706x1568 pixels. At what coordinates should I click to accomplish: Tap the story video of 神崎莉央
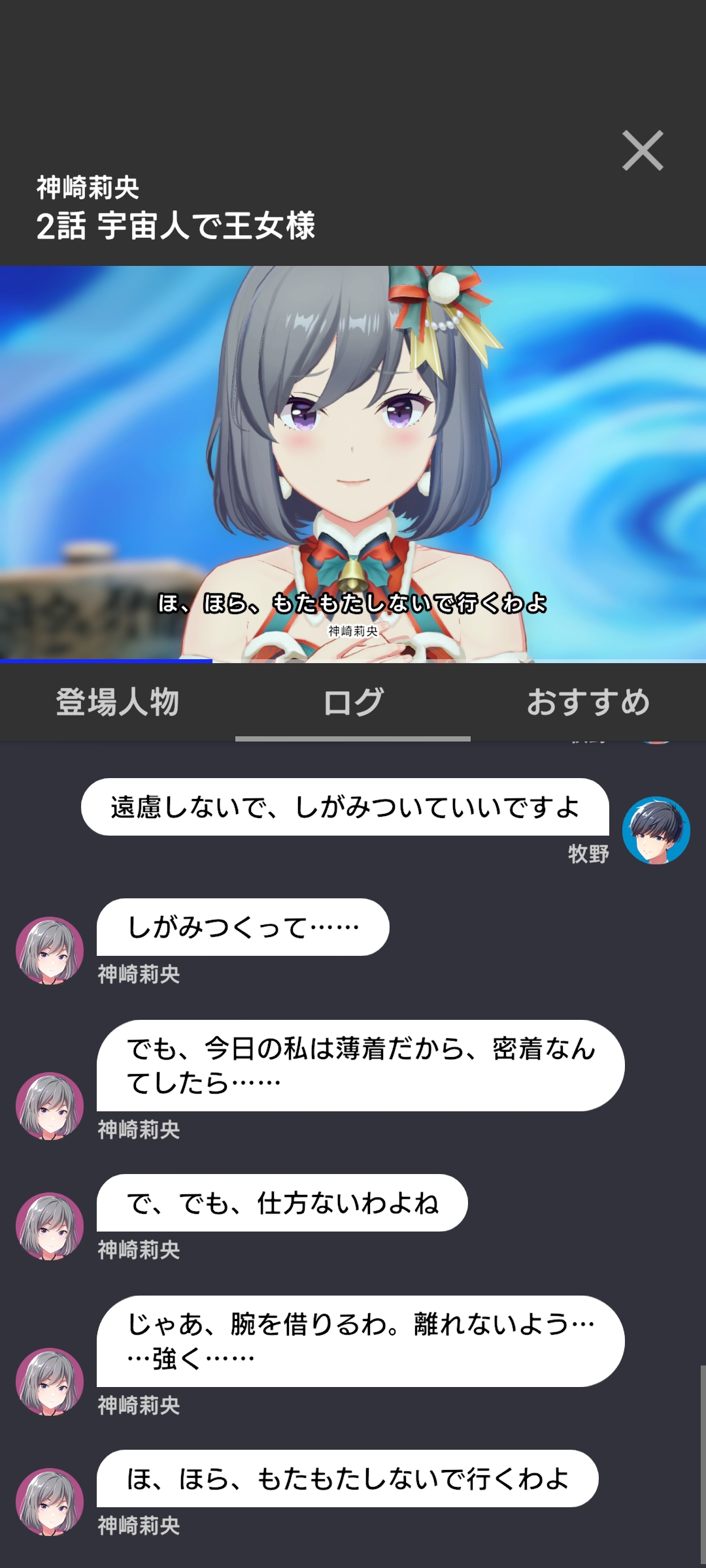tap(353, 464)
